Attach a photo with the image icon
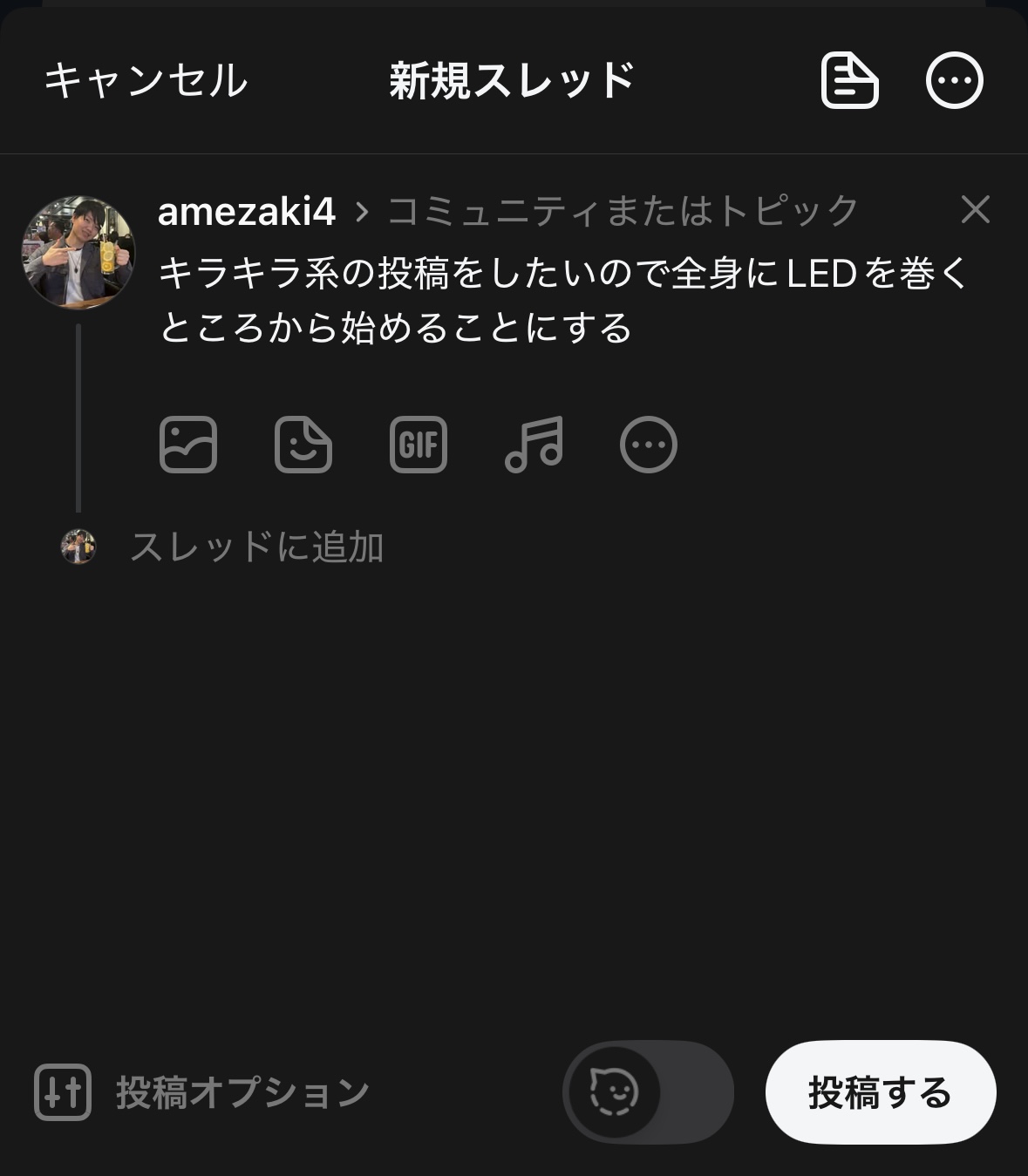 click(188, 445)
